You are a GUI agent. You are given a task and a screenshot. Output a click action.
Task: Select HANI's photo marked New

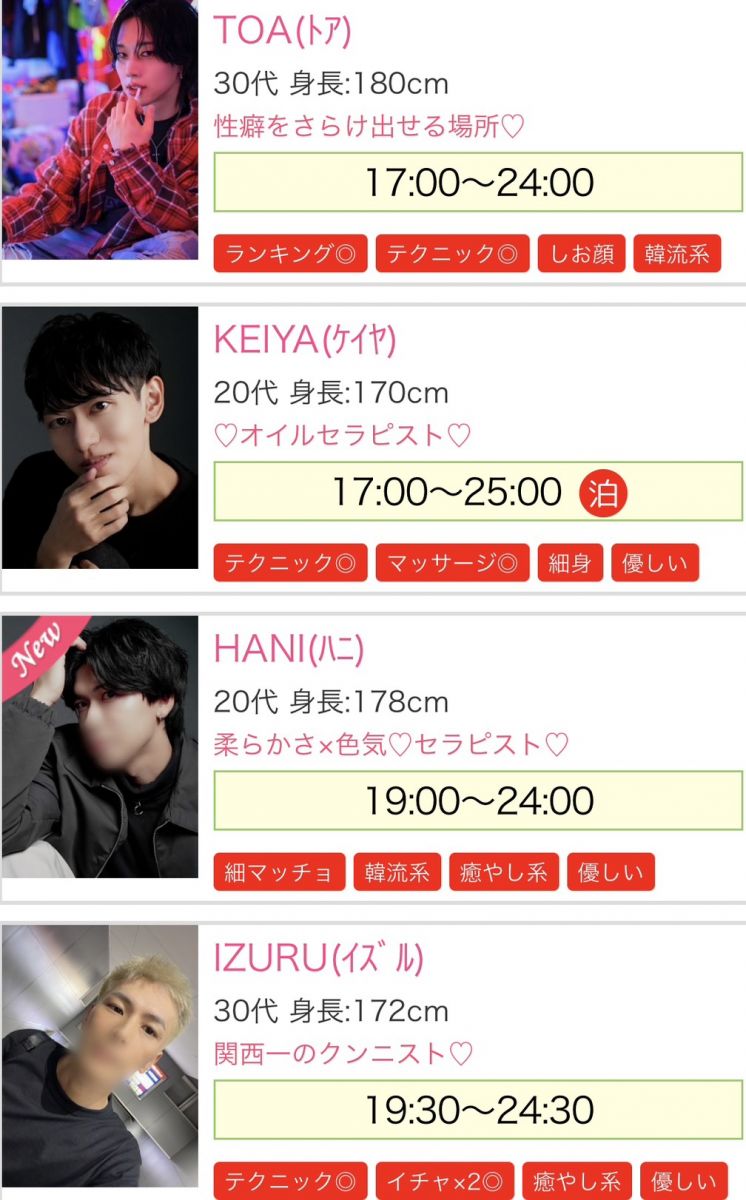pyautogui.click(x=100, y=746)
